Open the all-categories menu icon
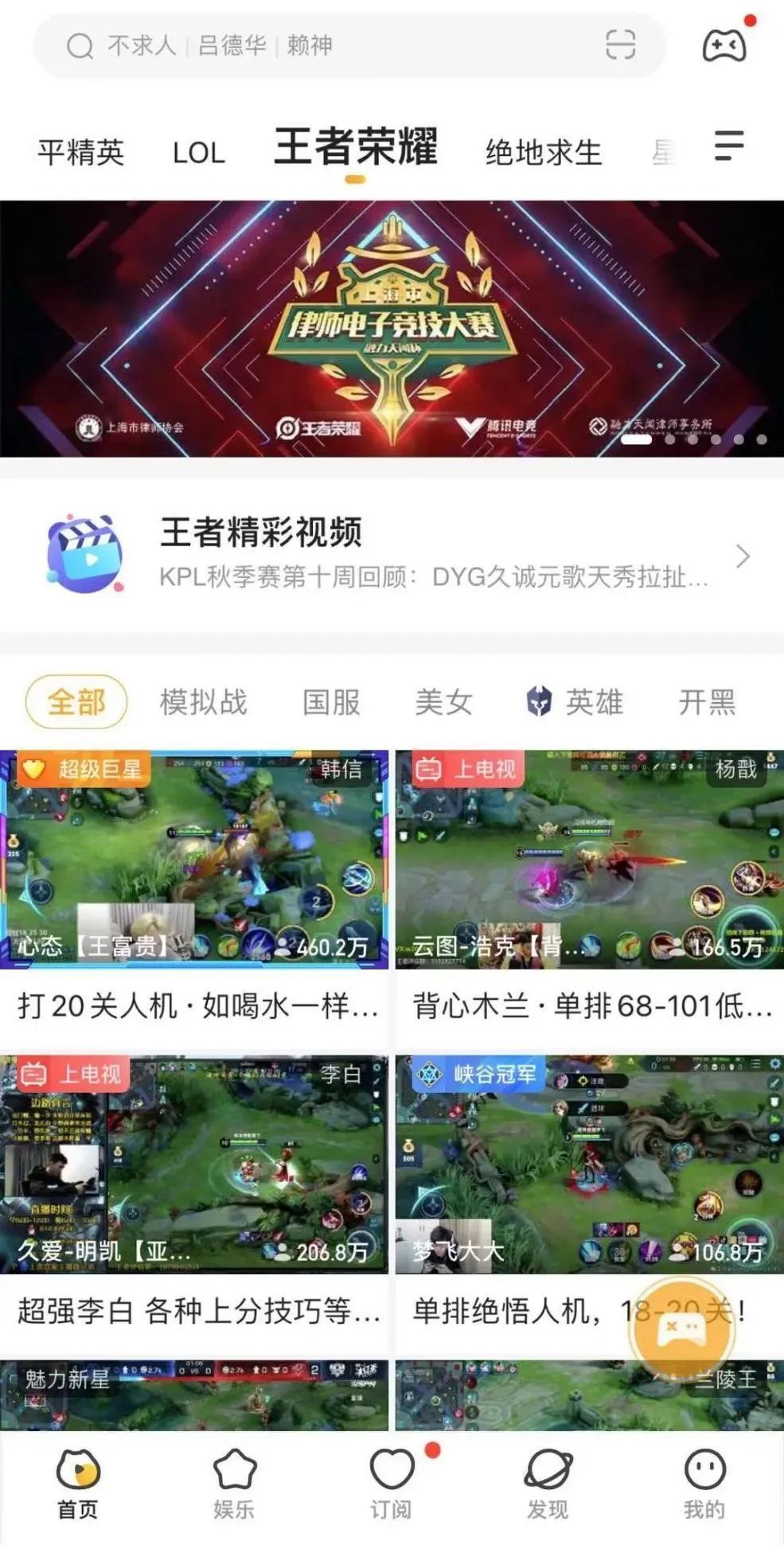The height and width of the screenshot is (1545, 784). [x=728, y=146]
